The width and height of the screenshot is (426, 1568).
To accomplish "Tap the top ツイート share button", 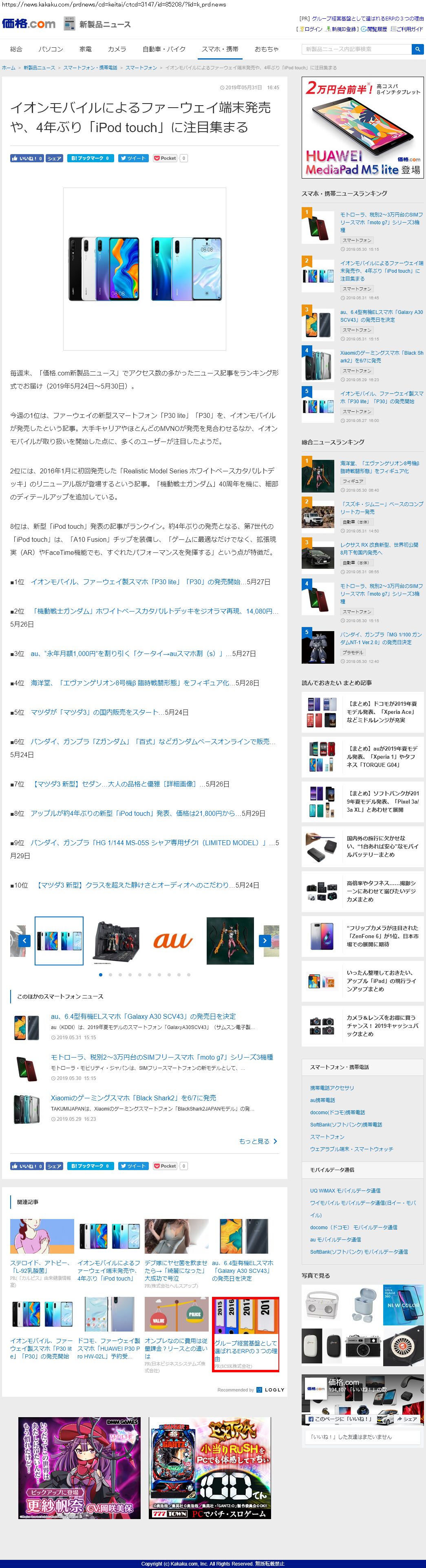I will click(132, 158).
